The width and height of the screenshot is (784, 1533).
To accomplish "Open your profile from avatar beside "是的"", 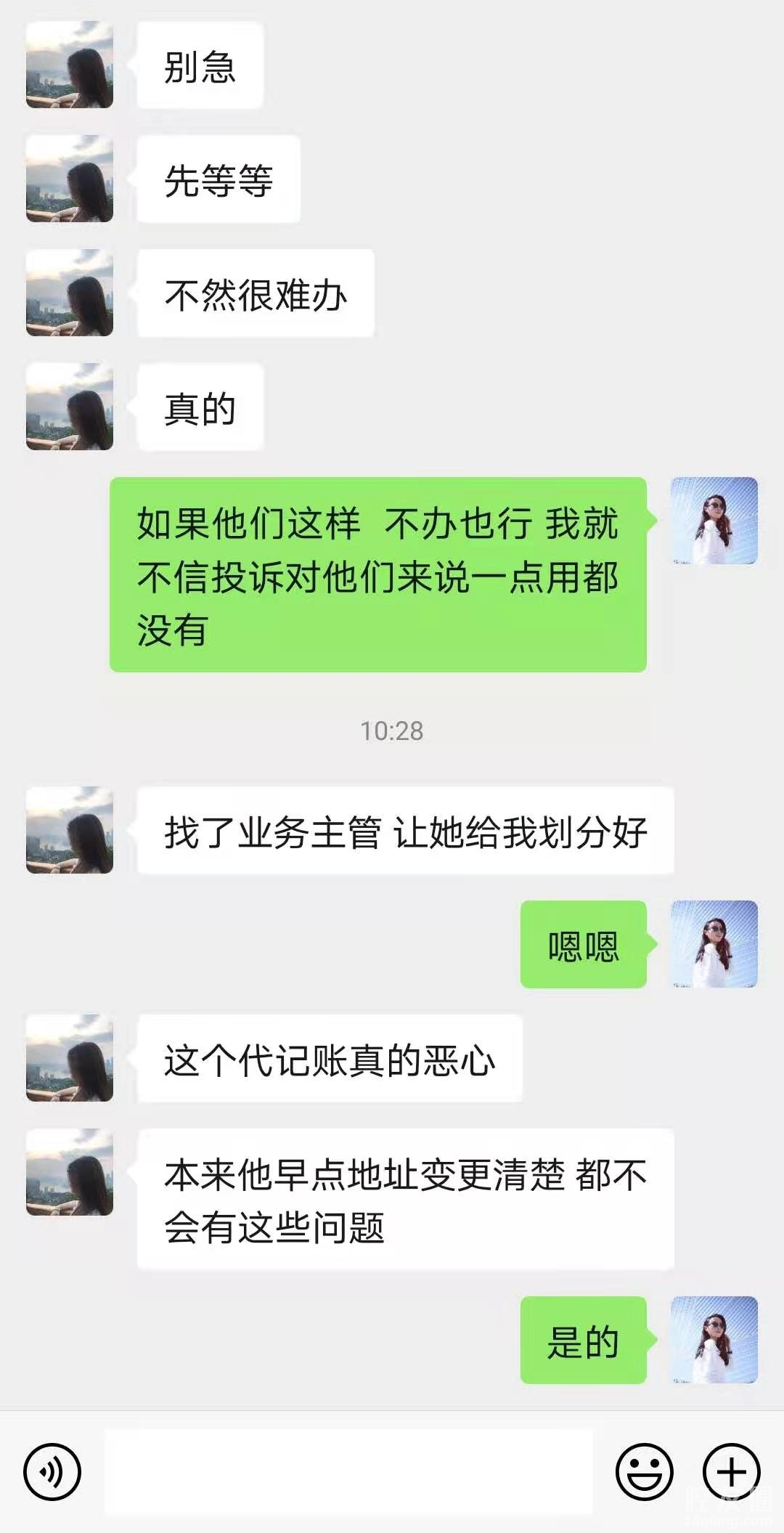I will [714, 1340].
